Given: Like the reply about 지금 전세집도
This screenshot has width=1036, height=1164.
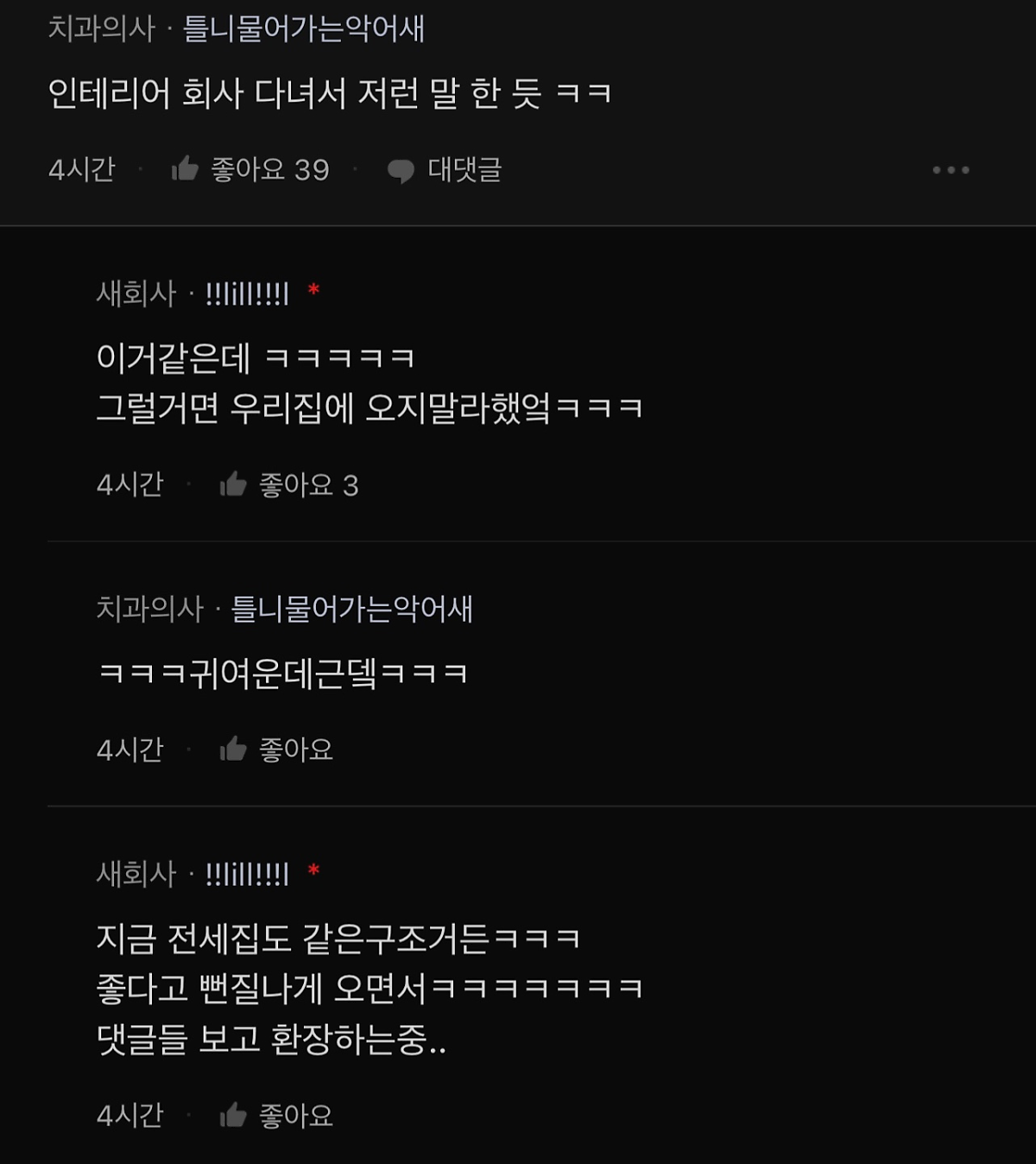Looking at the screenshot, I should 234,1116.
